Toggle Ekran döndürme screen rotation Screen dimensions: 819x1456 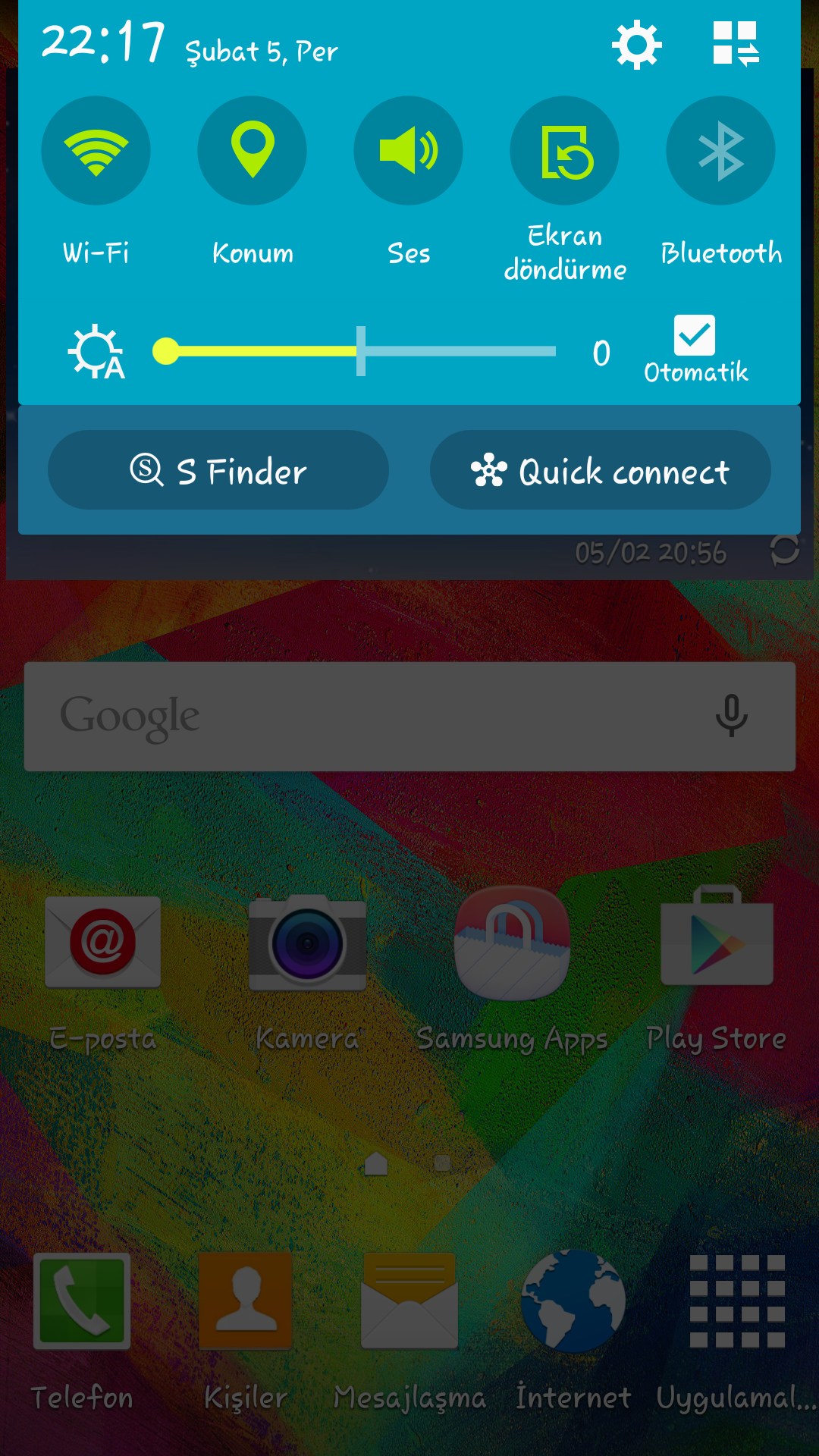click(565, 151)
